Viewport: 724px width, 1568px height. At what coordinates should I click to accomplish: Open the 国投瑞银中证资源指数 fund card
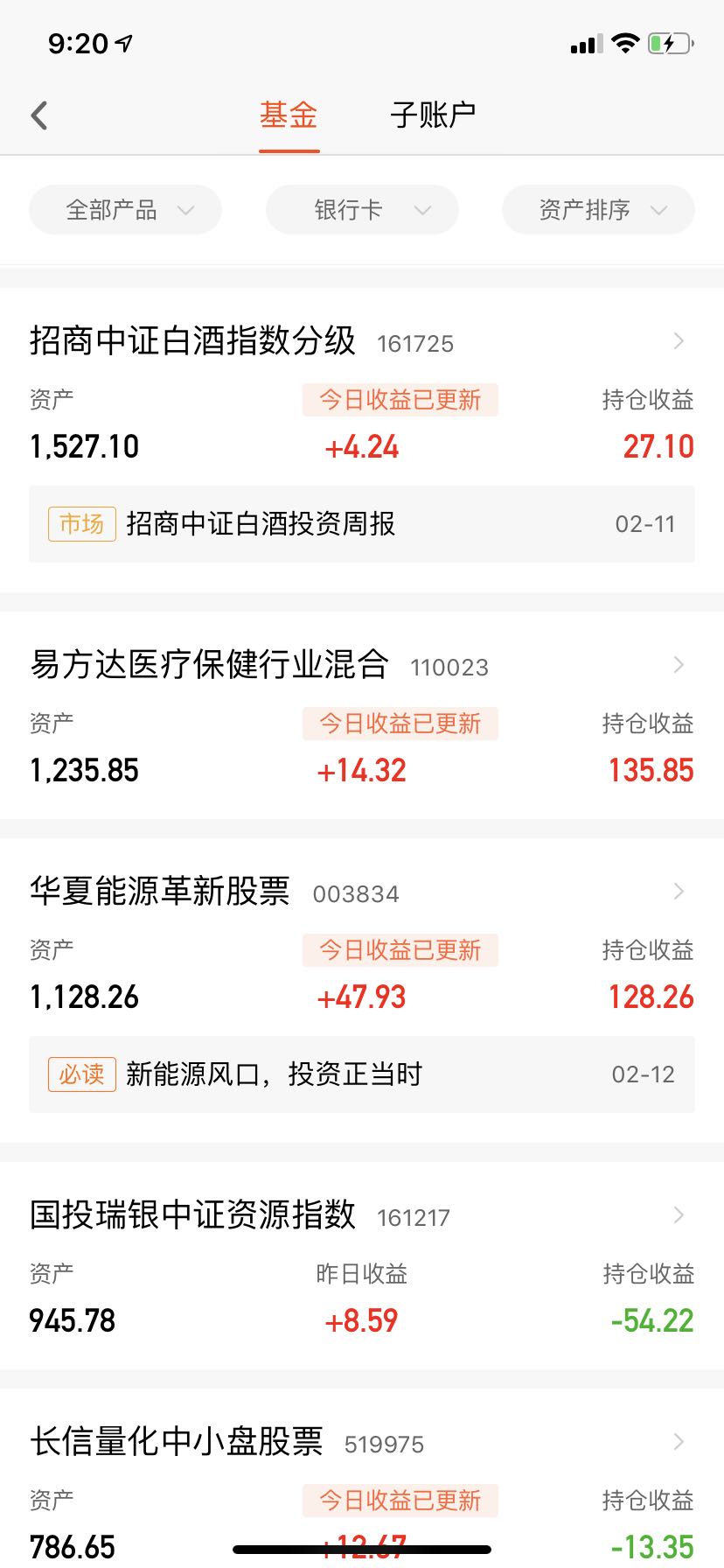coord(362,1265)
